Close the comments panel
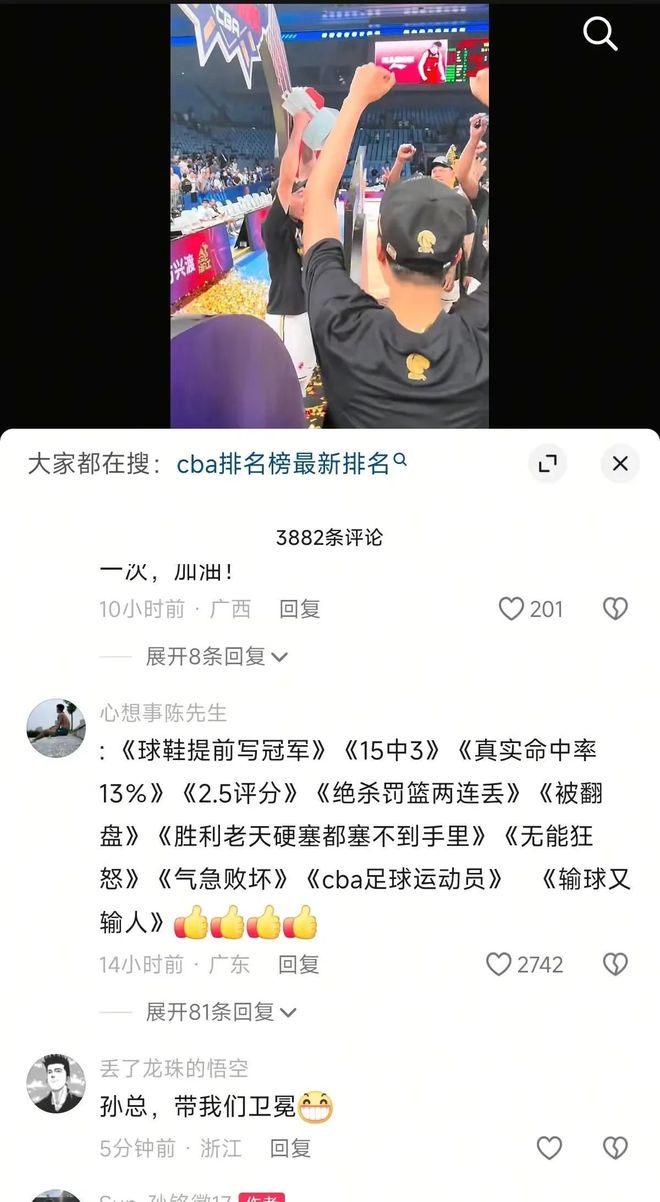Screen dimensions: 660x1202 coord(620,464)
